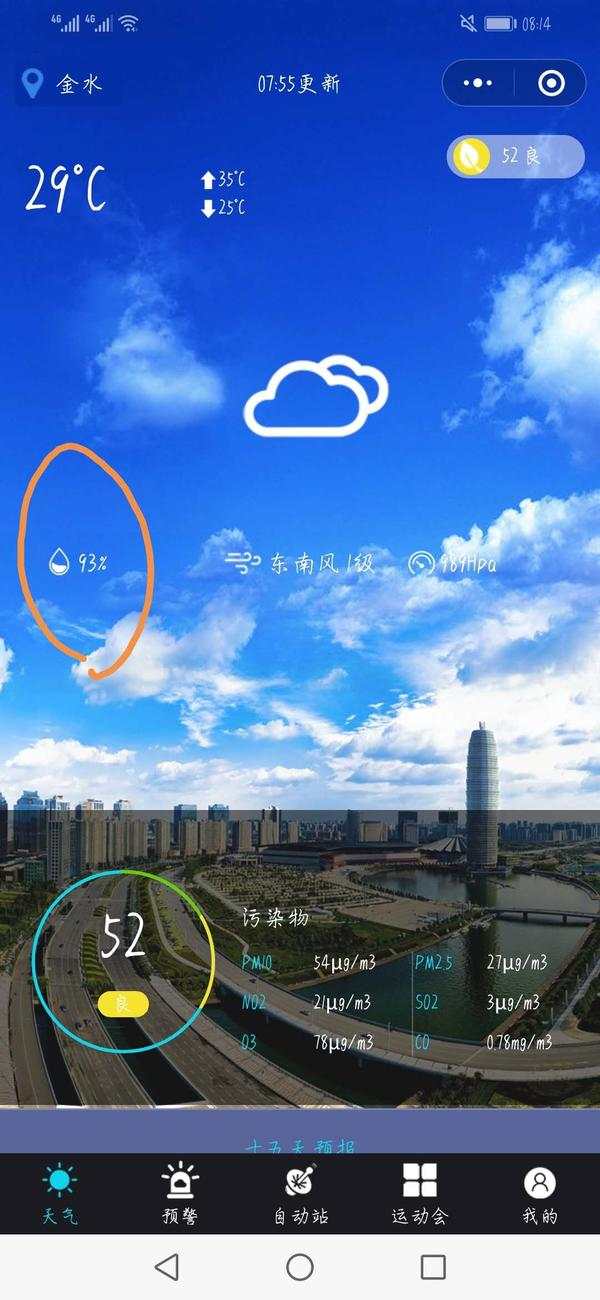This screenshot has height=1300, width=600.
Task: Open the 我的 profile tab
Action: [540, 1194]
